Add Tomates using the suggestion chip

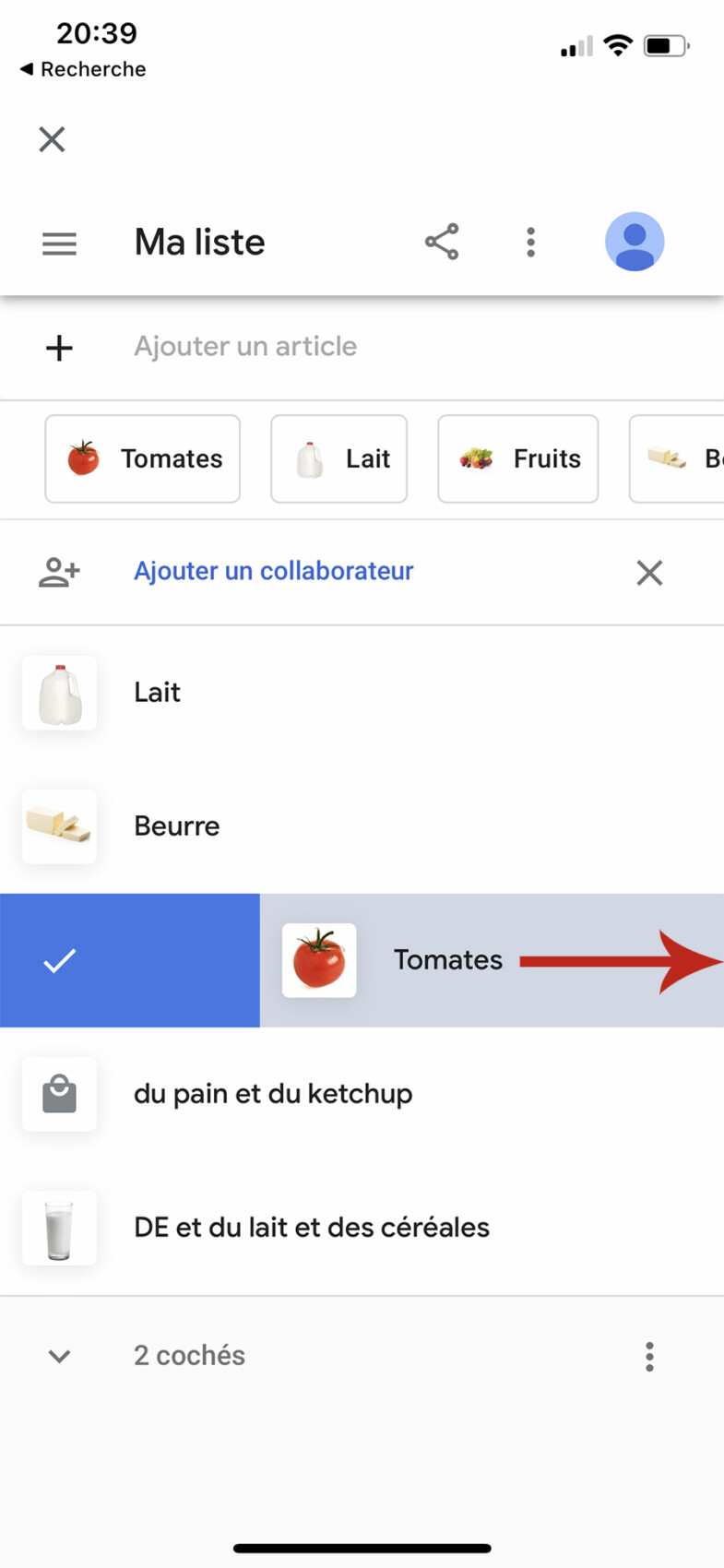click(142, 458)
